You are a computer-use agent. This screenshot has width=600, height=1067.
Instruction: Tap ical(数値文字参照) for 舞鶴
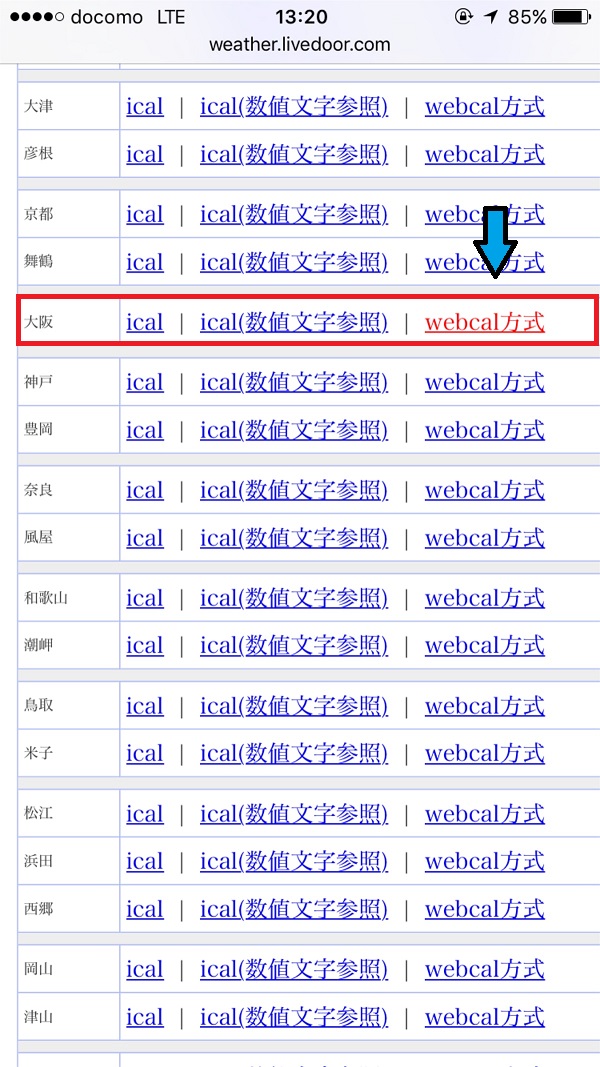point(294,262)
